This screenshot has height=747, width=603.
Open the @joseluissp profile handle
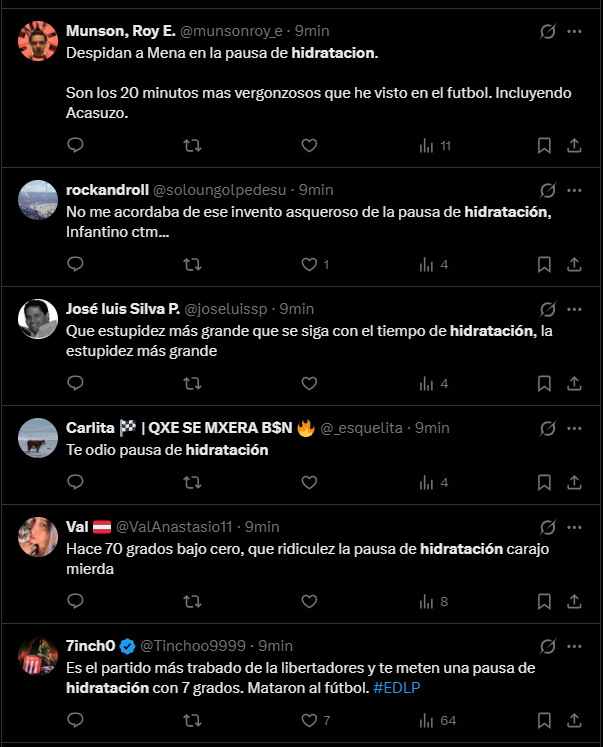(x=226, y=309)
